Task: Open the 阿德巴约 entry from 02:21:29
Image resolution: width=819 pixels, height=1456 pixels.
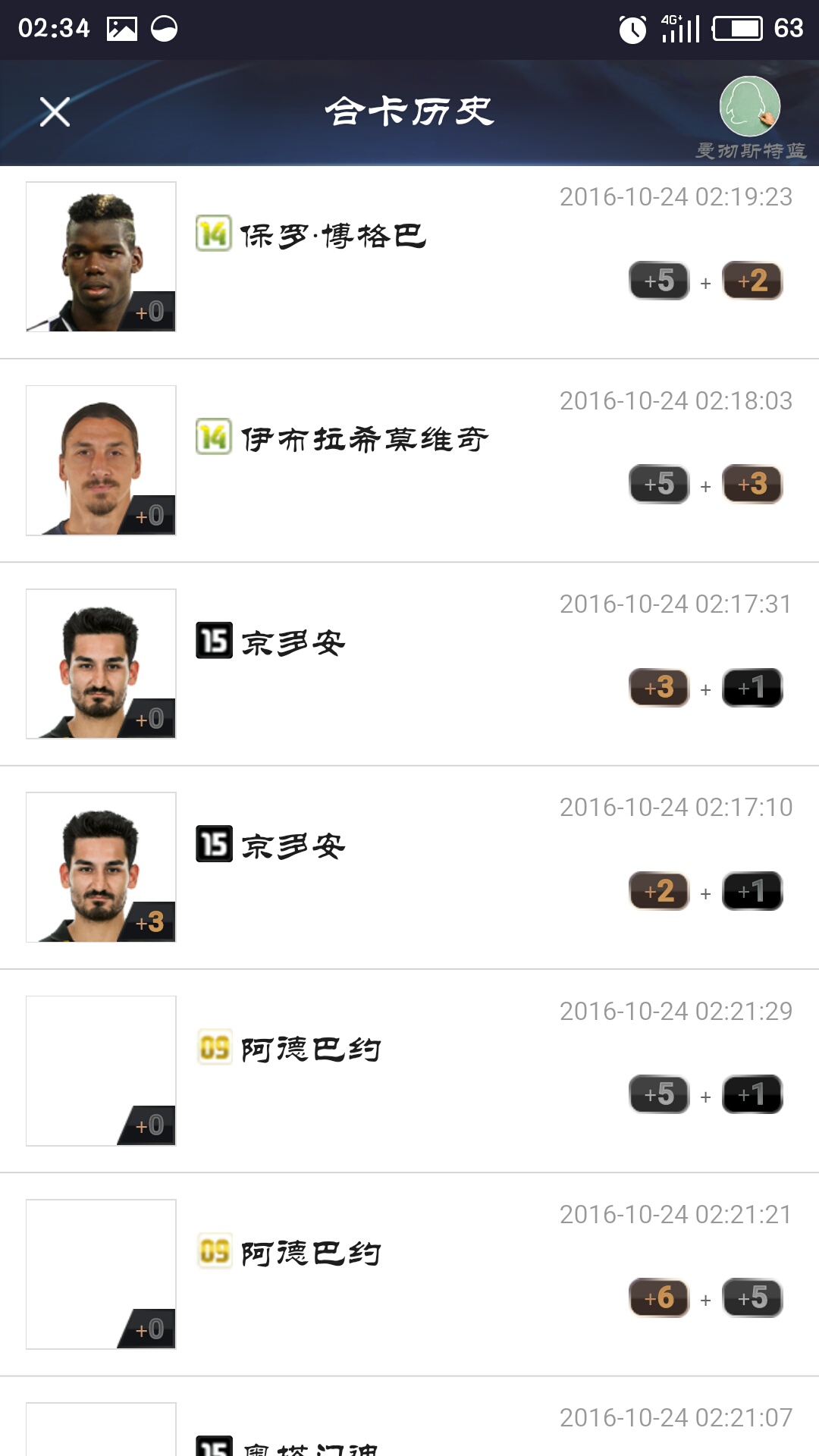Action: pos(409,1071)
